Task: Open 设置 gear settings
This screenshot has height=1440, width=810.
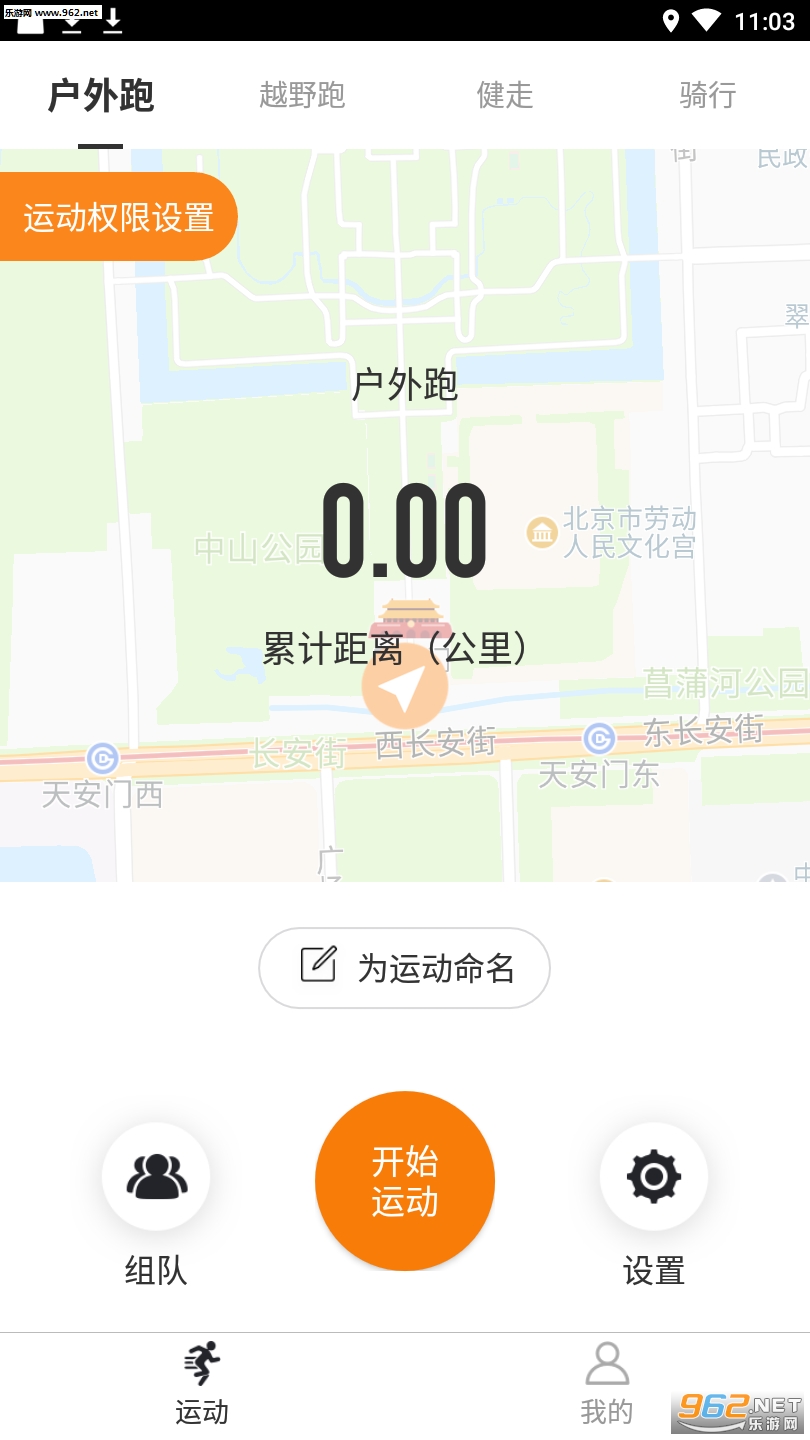Action: point(654,1177)
